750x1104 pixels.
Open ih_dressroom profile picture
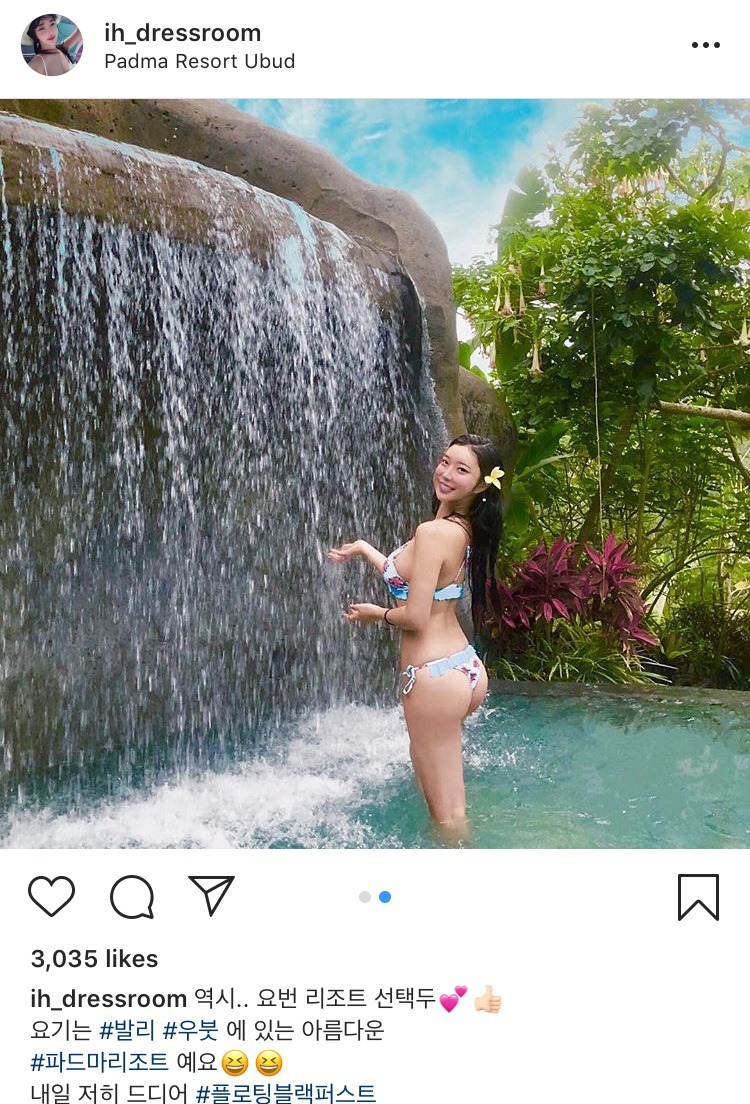[52, 45]
